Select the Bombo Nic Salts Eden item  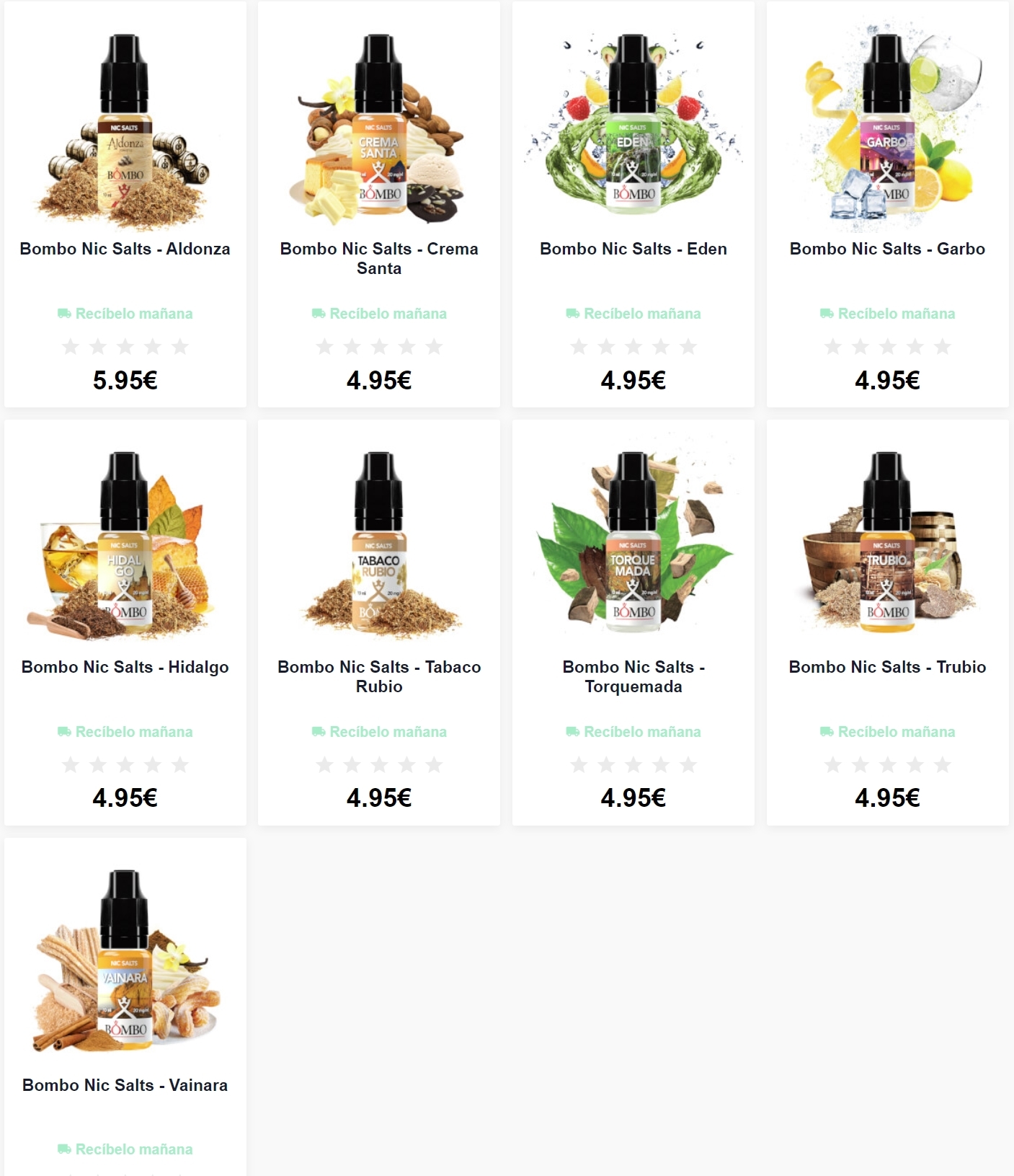tap(633, 249)
